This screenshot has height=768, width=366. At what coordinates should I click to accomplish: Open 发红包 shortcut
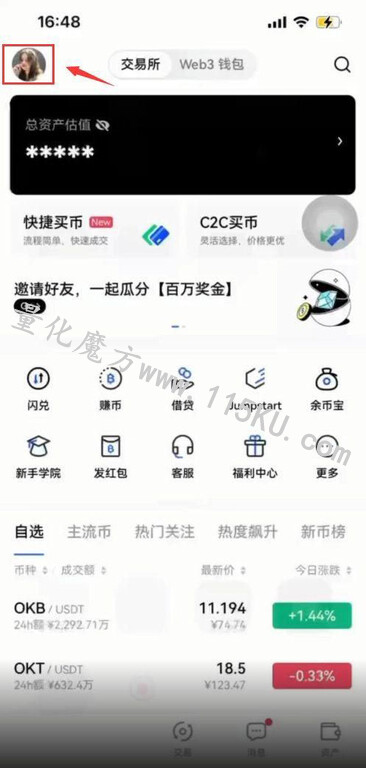110,456
